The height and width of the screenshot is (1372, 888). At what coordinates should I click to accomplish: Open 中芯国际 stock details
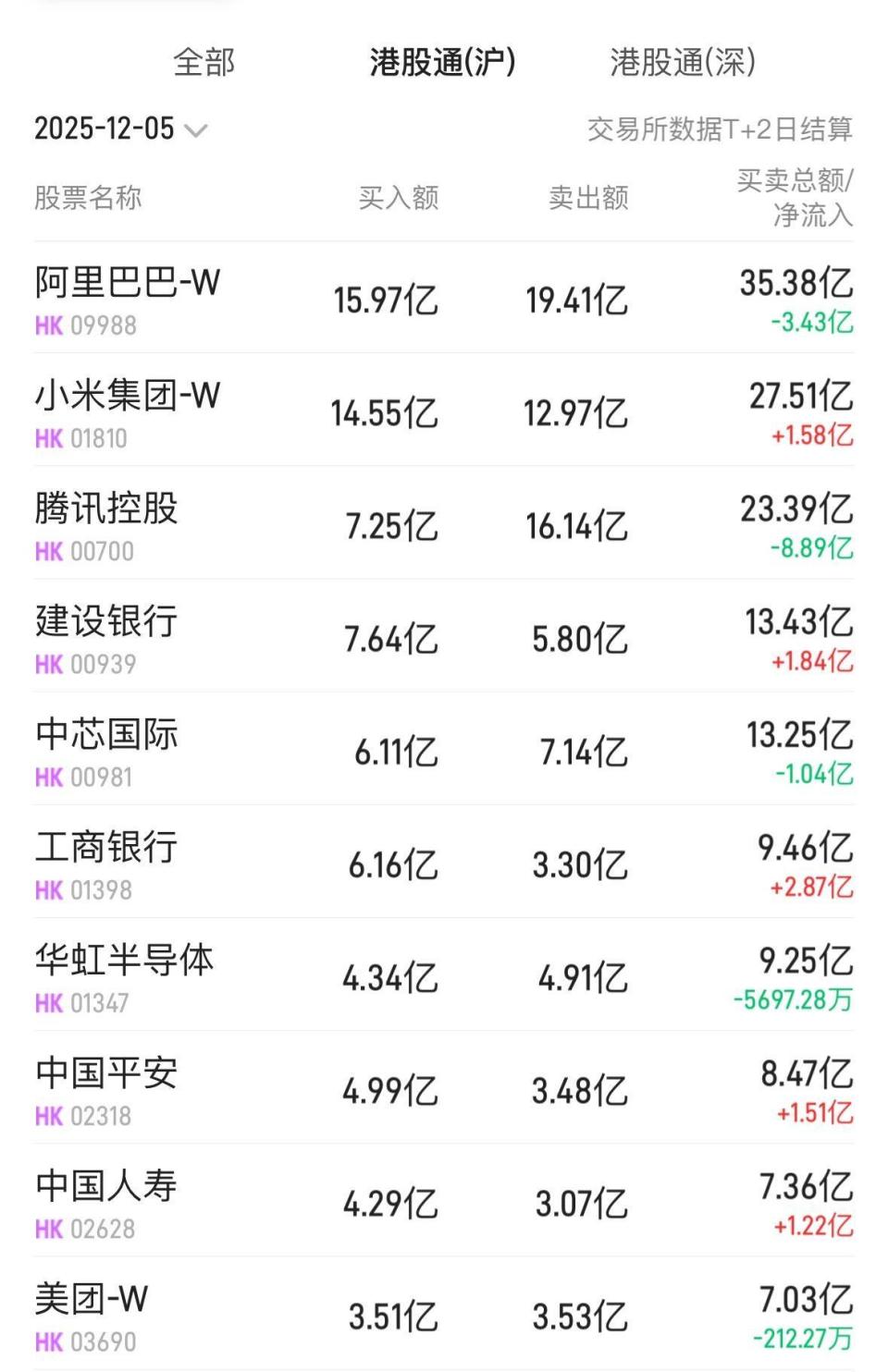[106, 735]
